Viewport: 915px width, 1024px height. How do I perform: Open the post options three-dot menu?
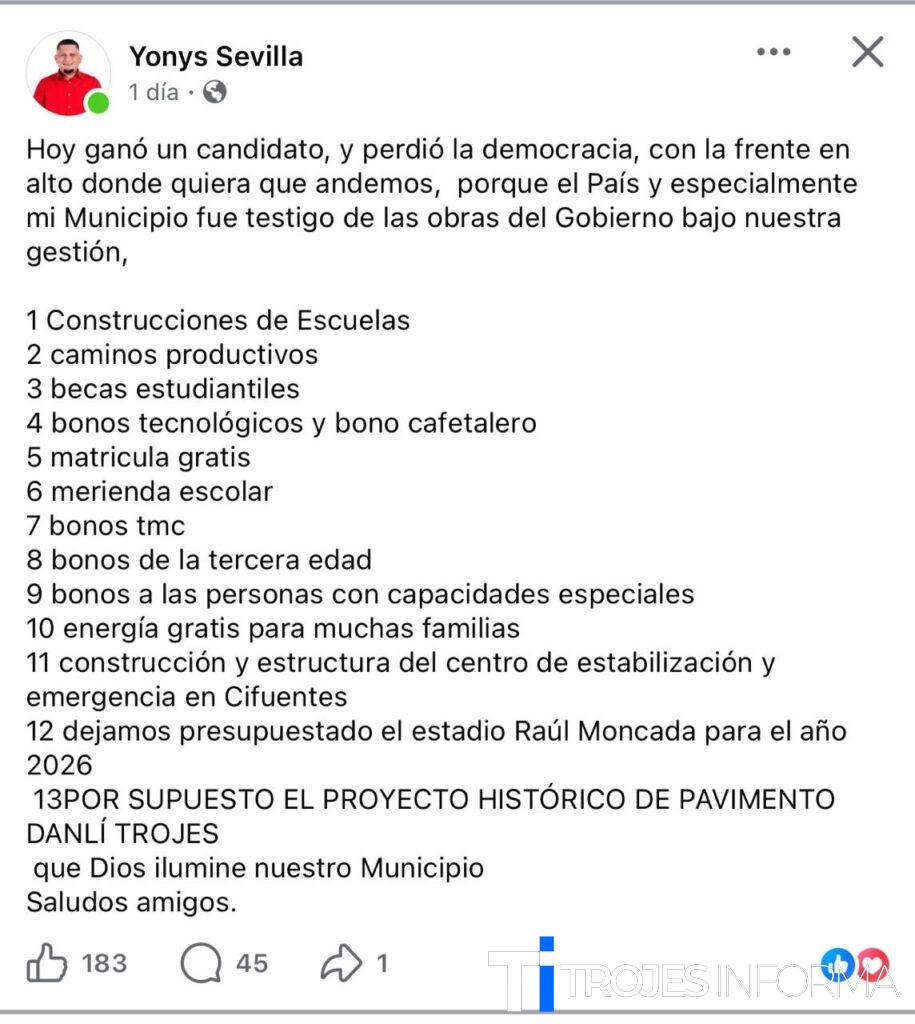coord(773,52)
